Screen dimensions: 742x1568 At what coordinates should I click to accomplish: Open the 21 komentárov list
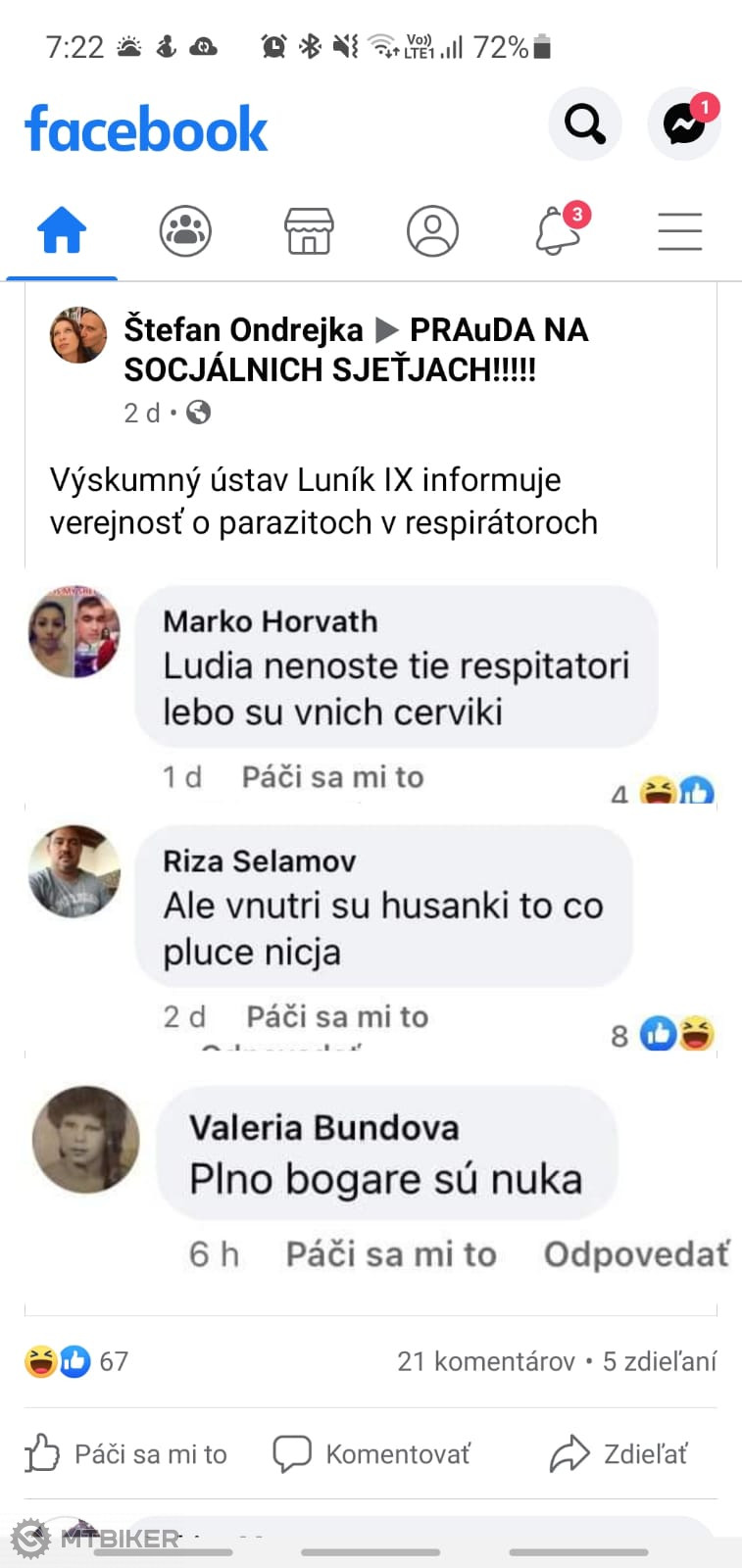(x=485, y=1361)
